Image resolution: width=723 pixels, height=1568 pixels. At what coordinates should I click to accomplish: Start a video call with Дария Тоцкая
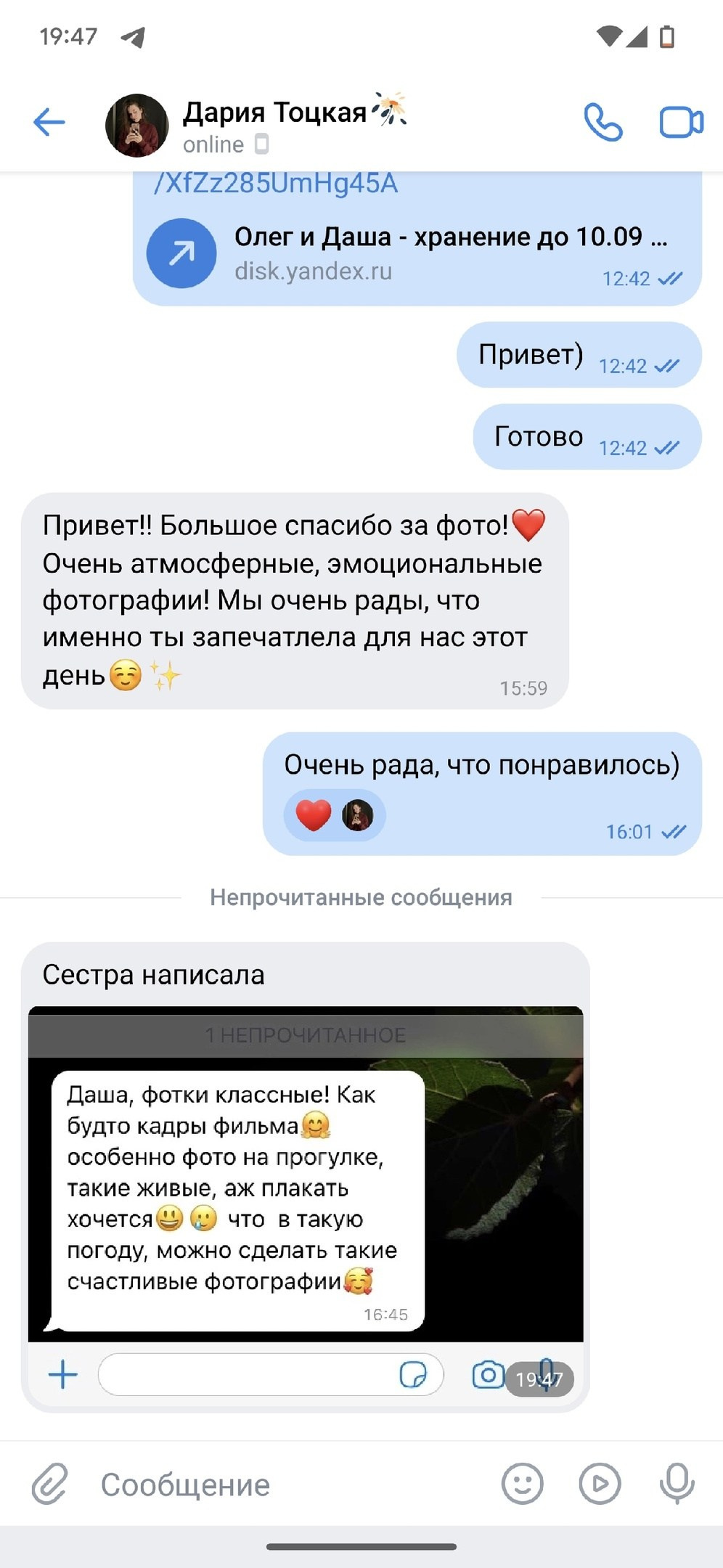point(681,122)
